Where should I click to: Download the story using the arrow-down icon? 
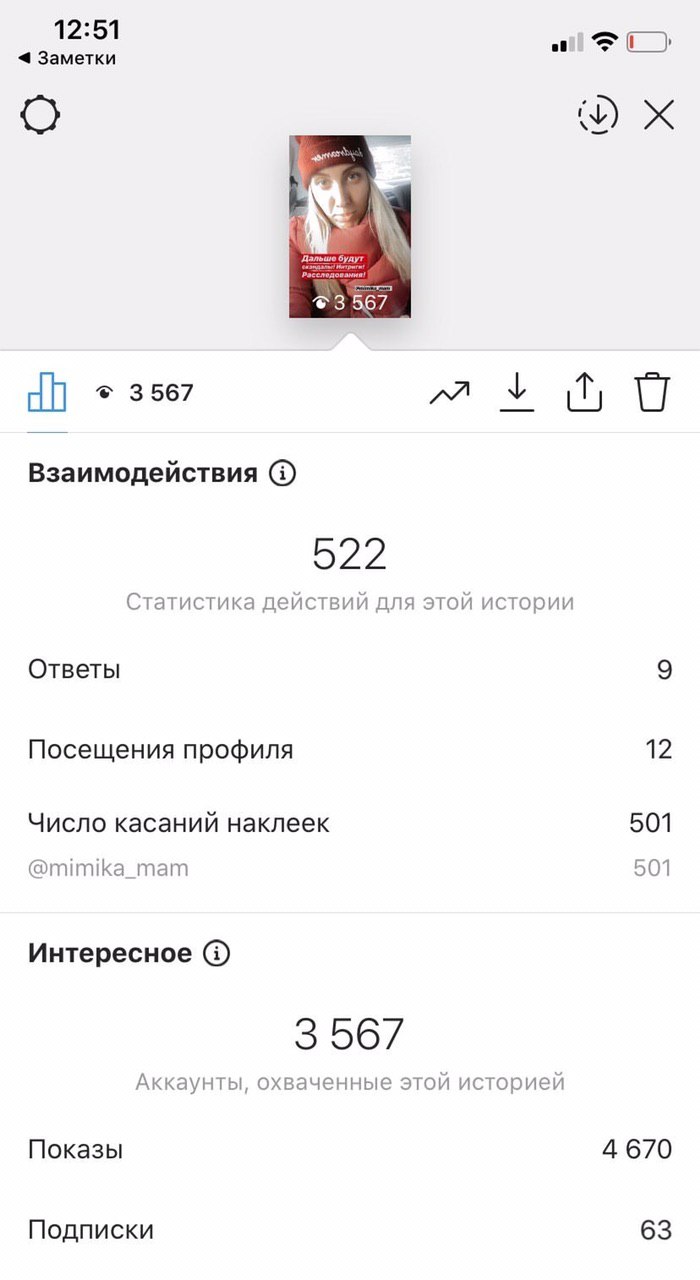pos(516,392)
